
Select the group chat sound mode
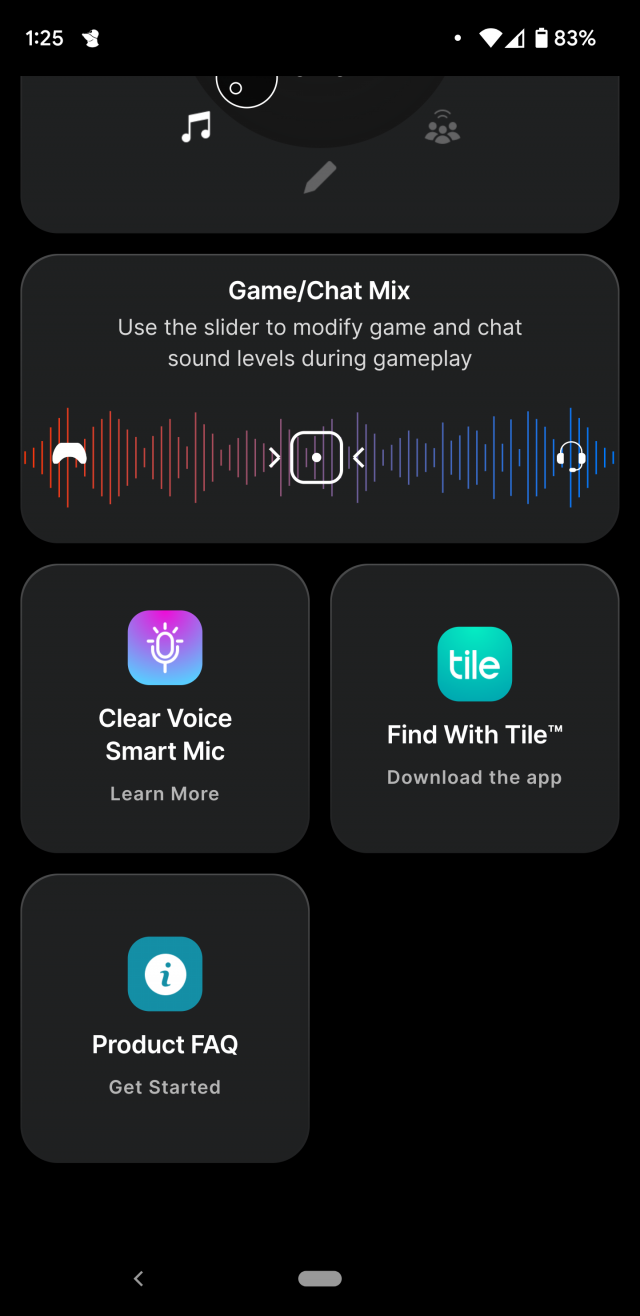coord(442,129)
